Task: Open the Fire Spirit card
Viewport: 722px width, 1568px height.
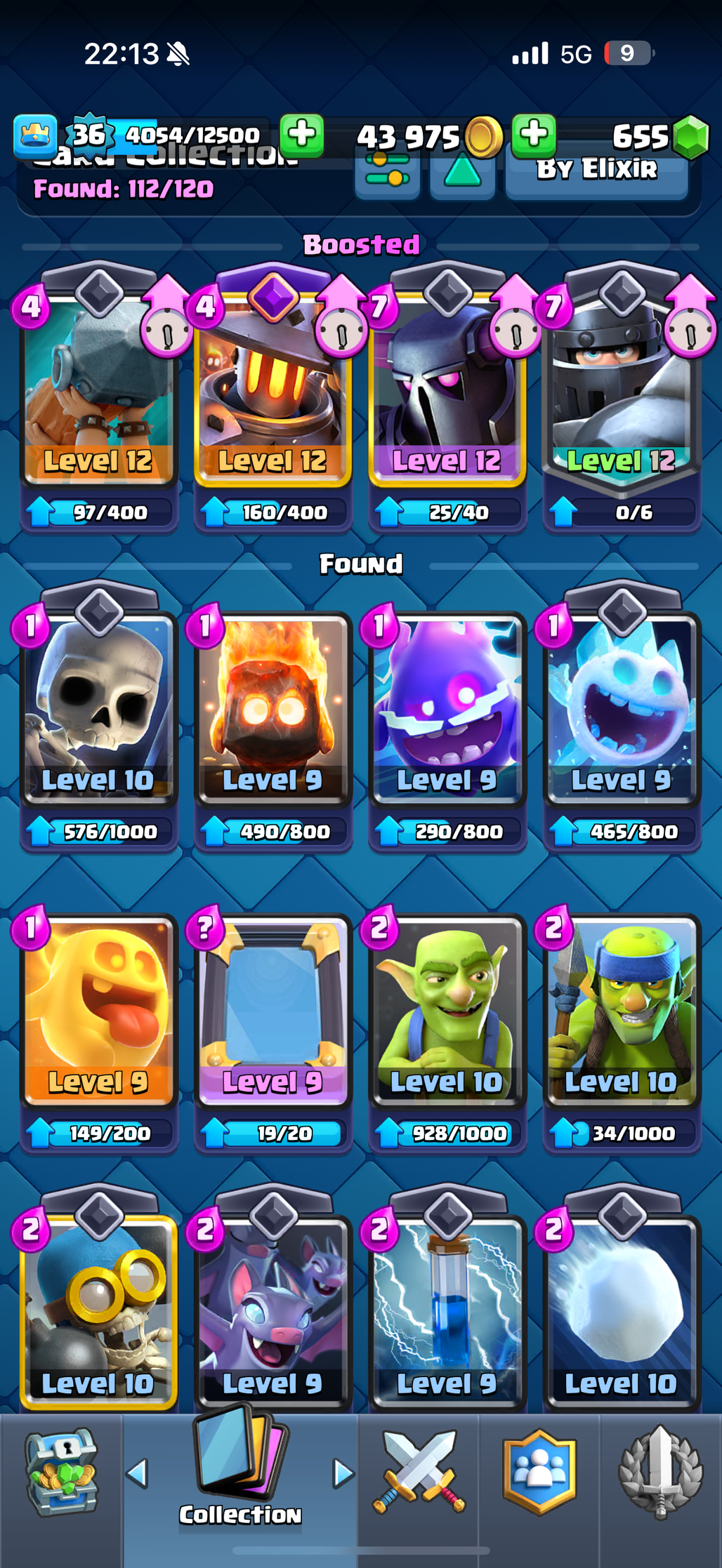Action: tap(273, 709)
